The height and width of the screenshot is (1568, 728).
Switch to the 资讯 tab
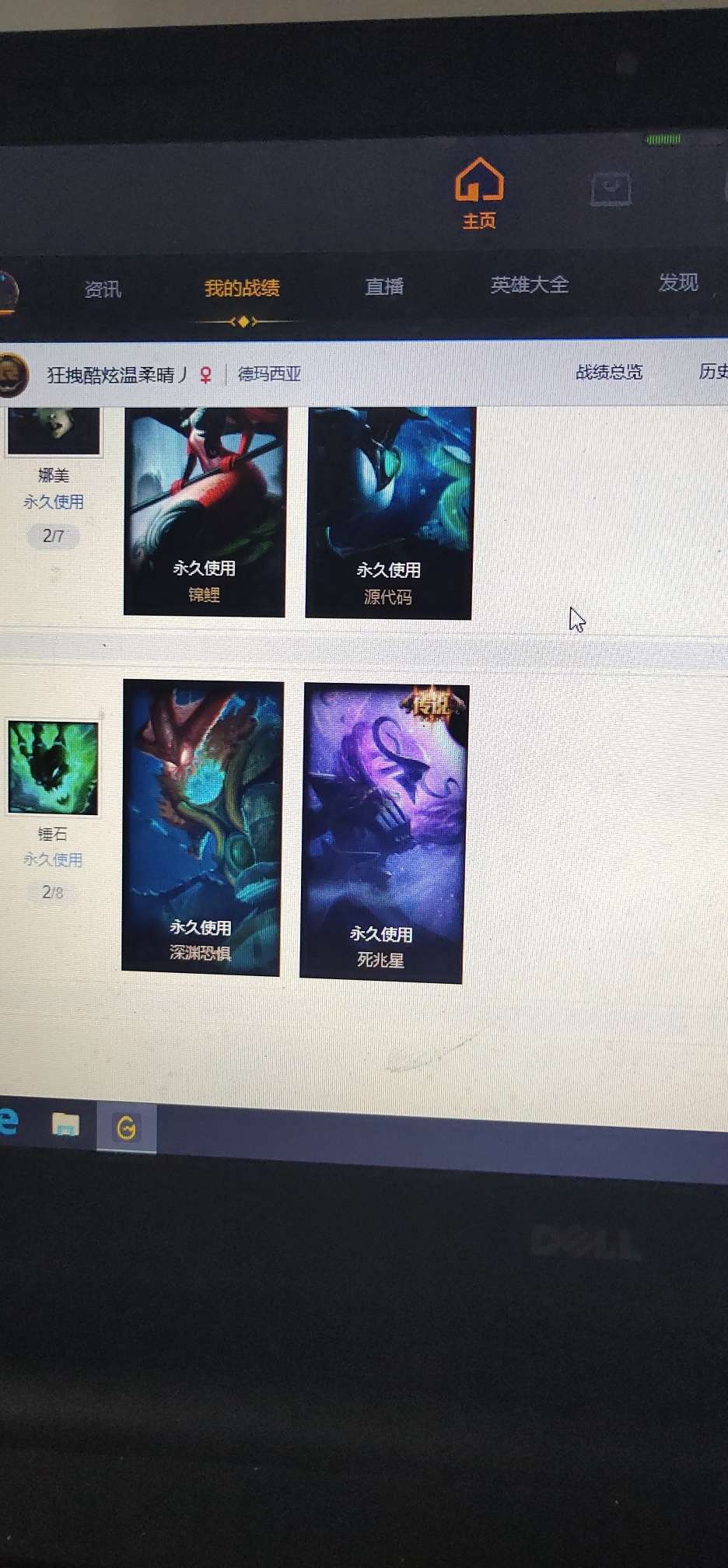click(x=103, y=289)
